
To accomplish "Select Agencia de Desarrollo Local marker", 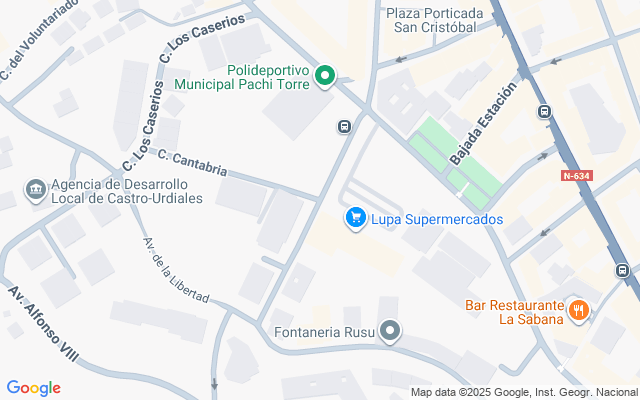I will 35,189.
